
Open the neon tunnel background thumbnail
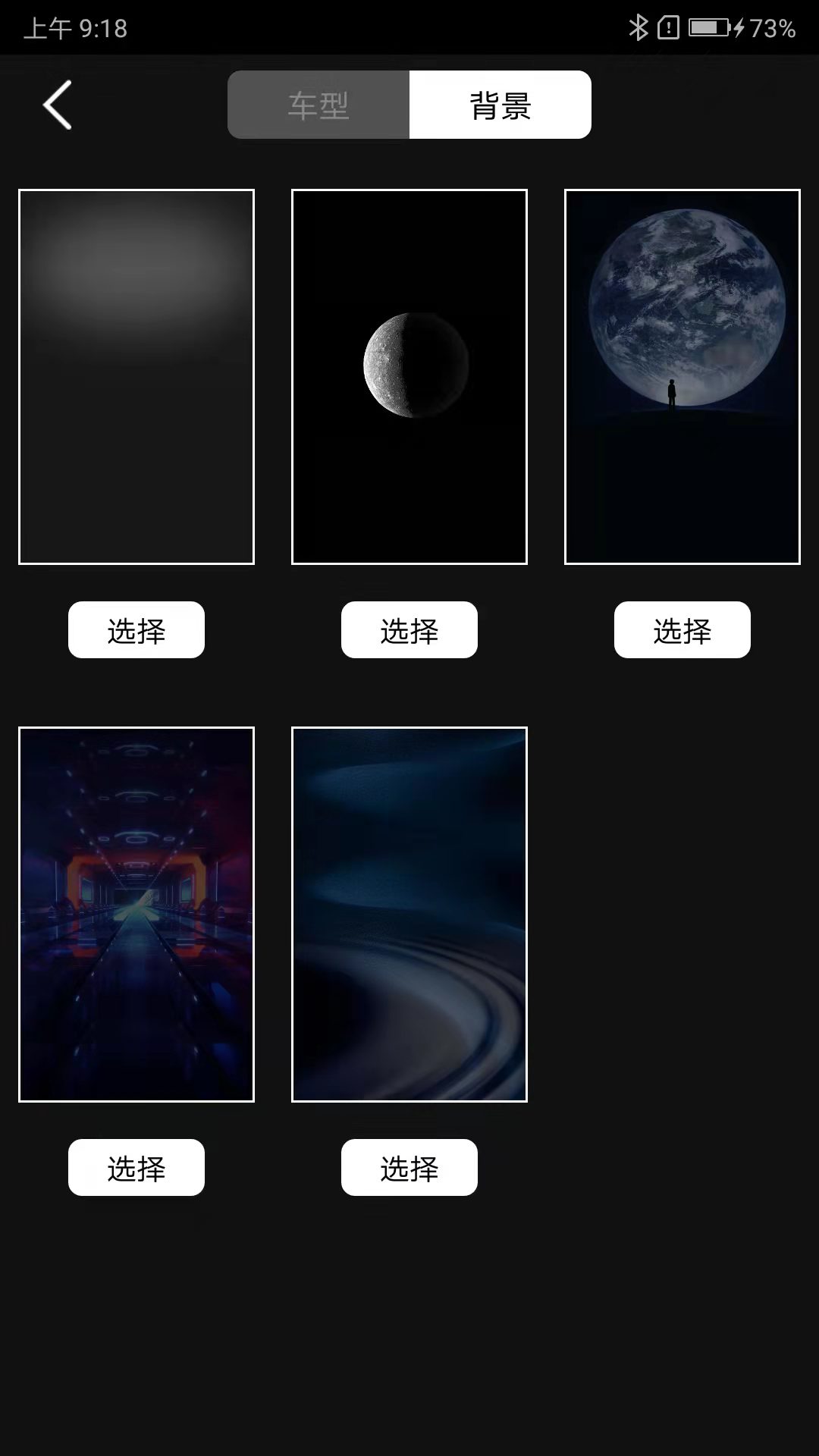coord(136,914)
